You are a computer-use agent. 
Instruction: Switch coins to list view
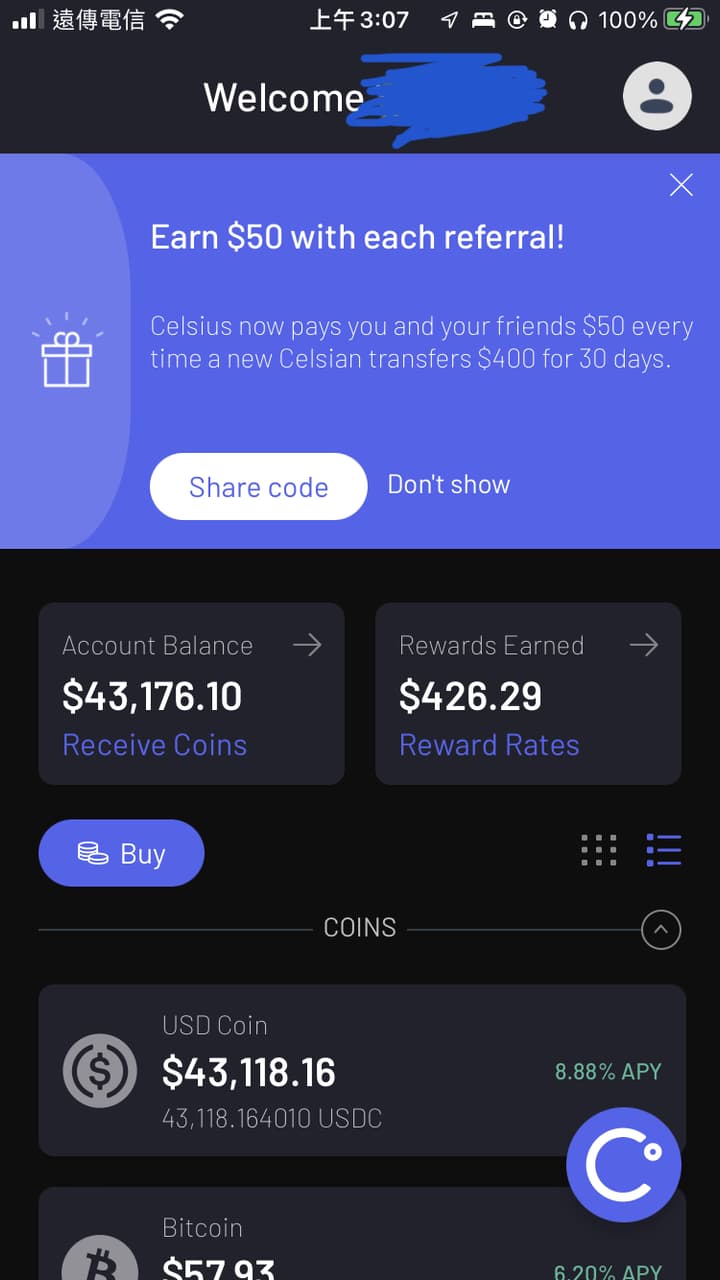click(663, 850)
